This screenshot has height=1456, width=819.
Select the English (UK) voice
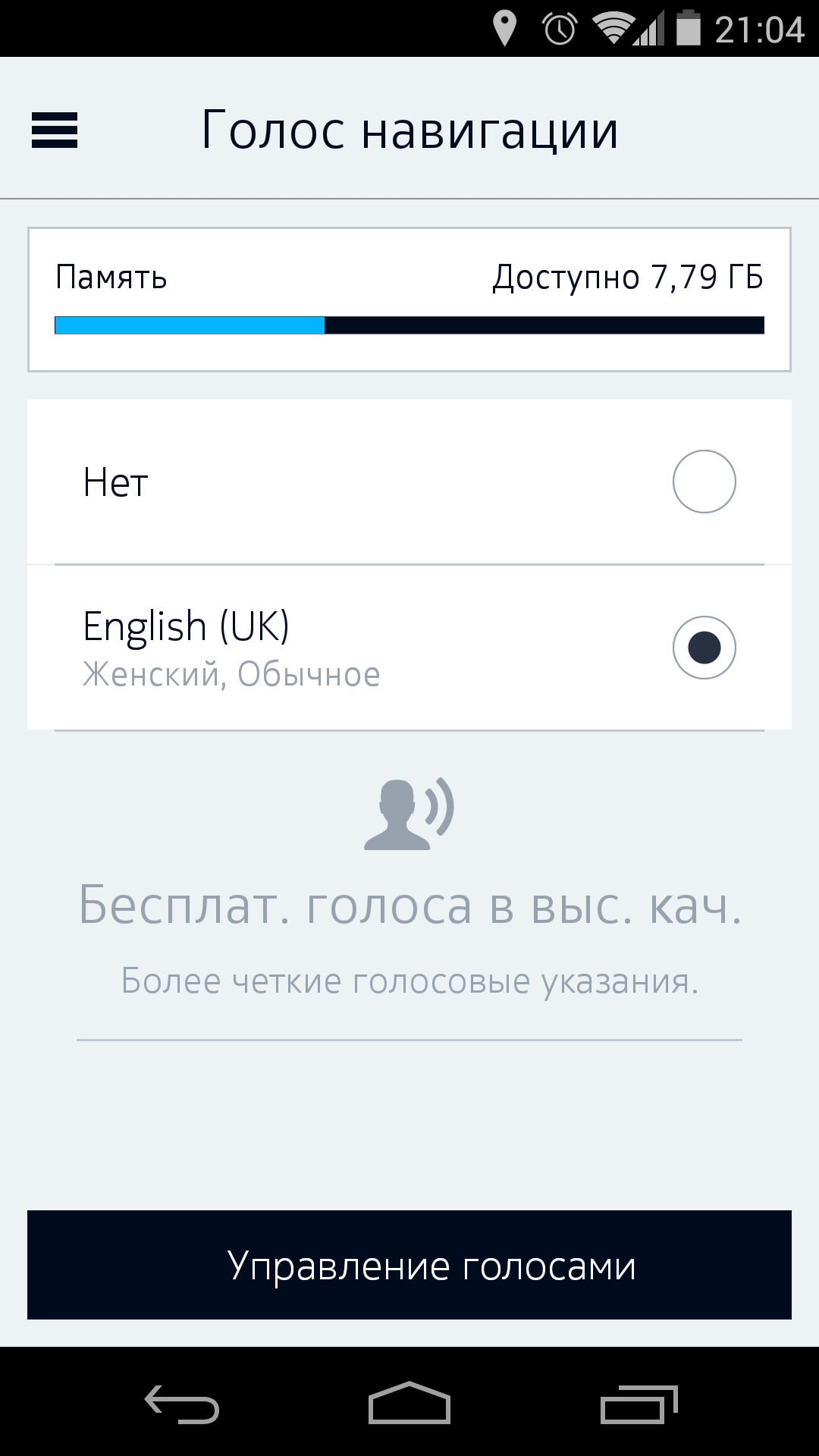(x=409, y=648)
